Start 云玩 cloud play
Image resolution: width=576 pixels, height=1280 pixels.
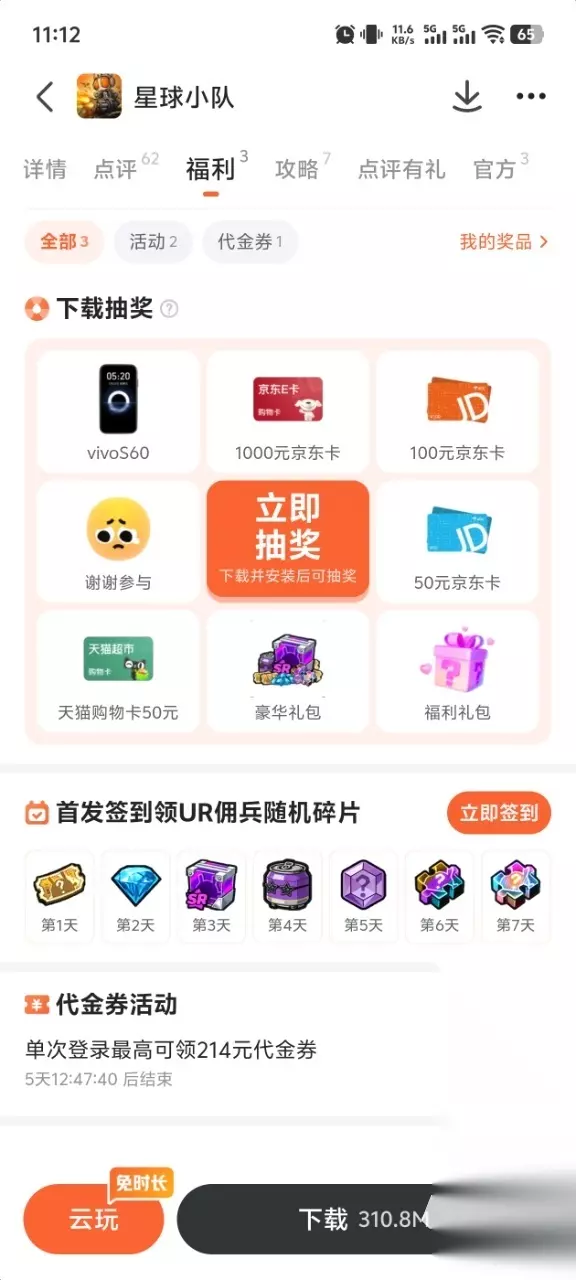(x=94, y=1219)
